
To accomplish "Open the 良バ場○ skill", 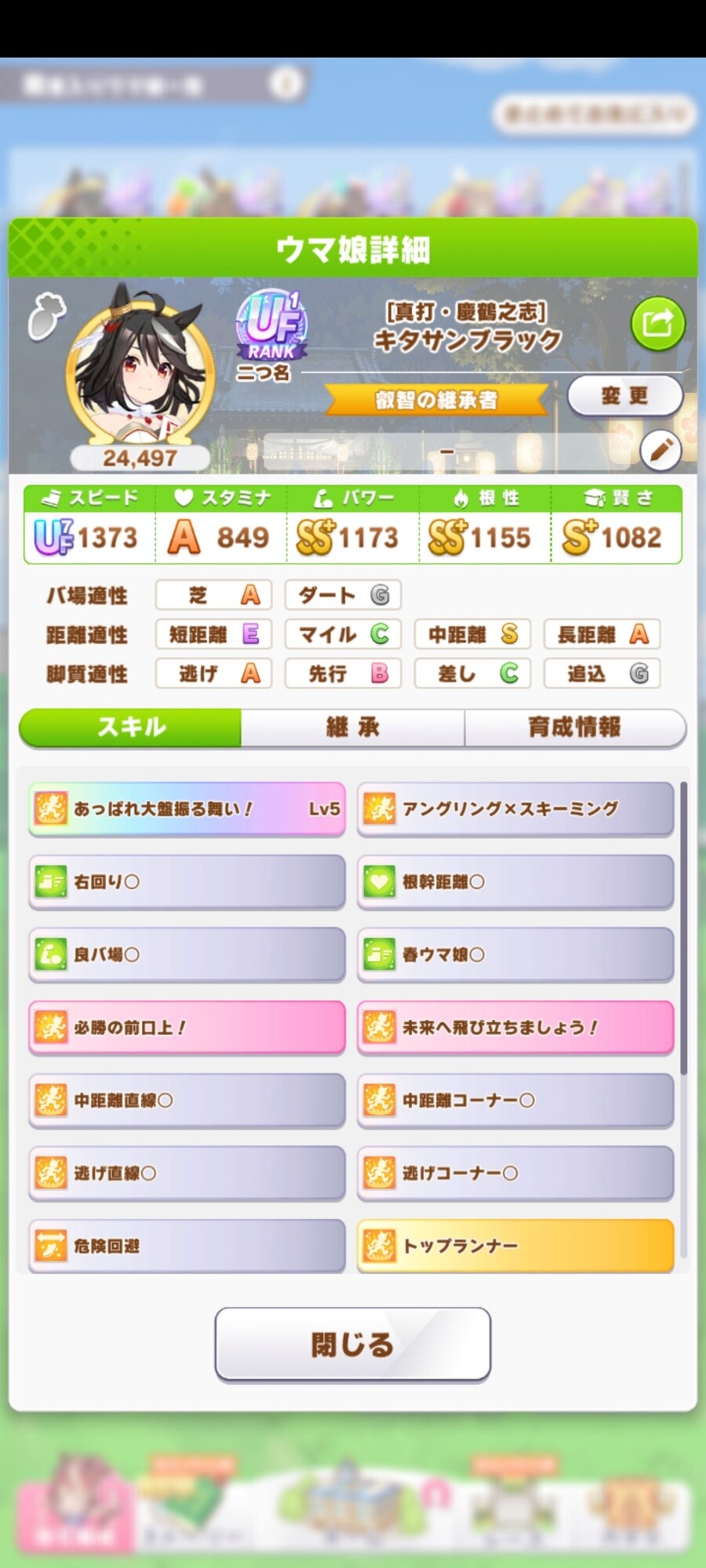I will point(187,955).
